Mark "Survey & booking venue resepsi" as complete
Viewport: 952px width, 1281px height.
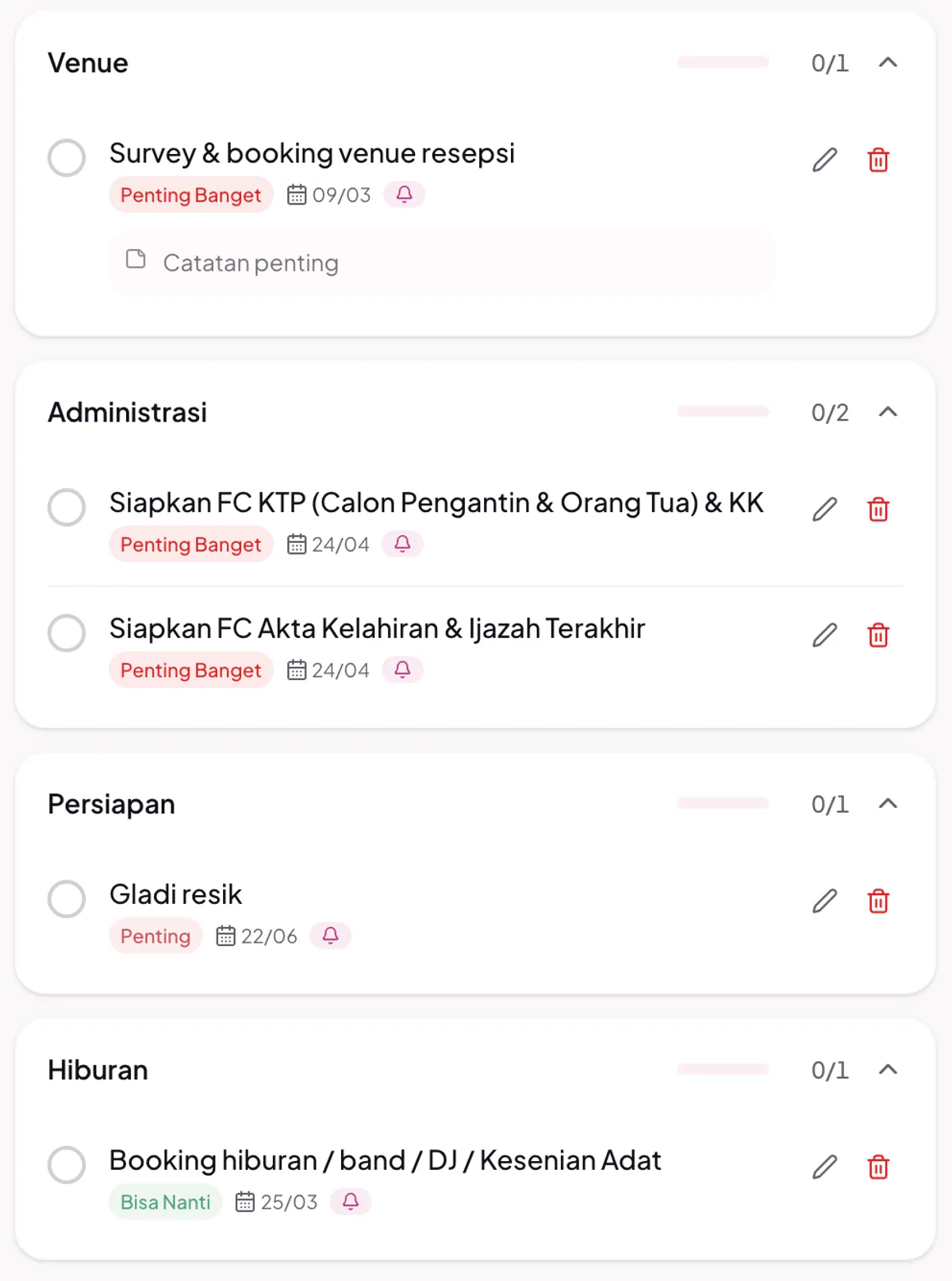pyautogui.click(x=67, y=158)
